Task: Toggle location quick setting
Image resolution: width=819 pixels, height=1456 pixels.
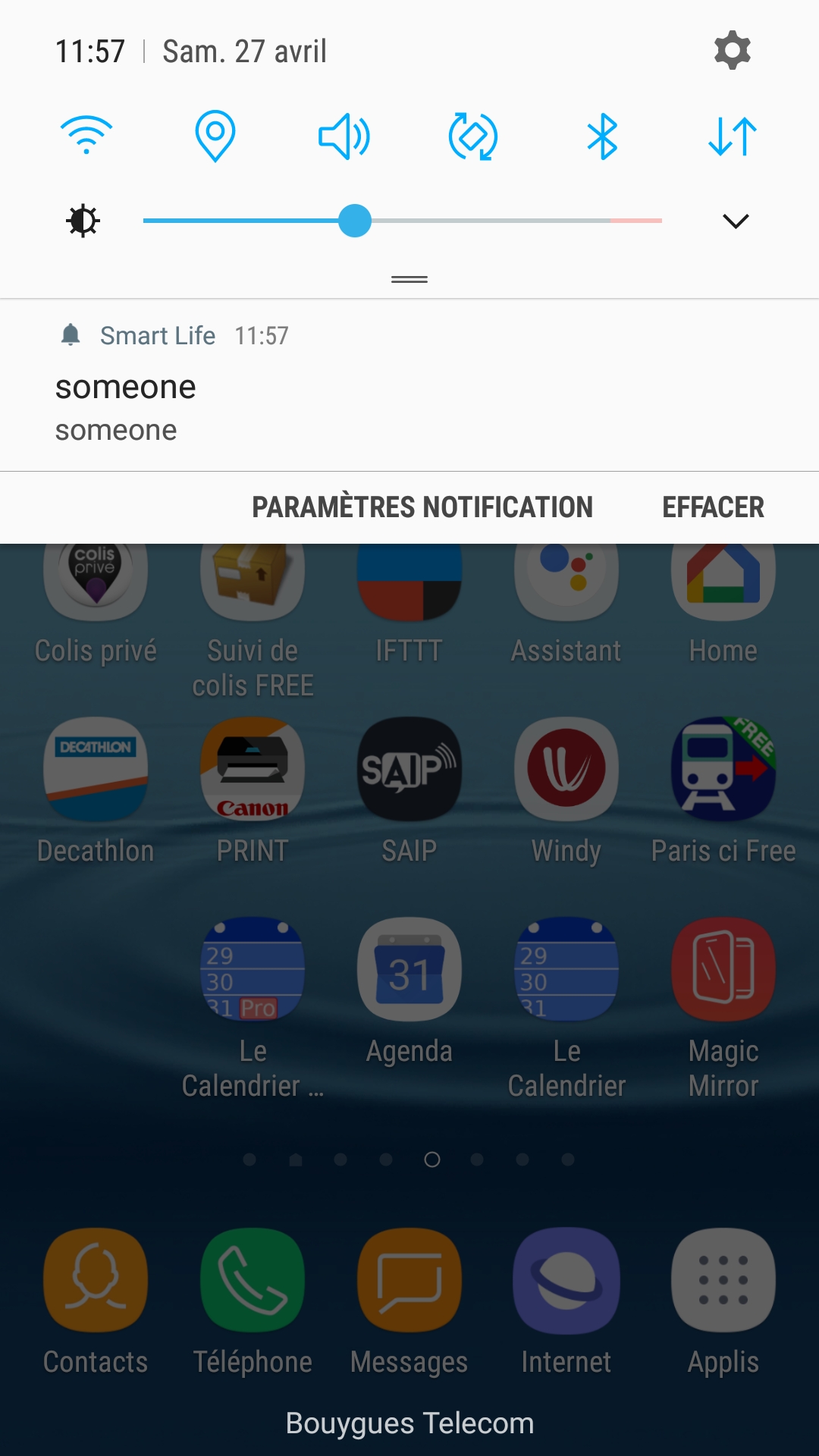Action: (215, 136)
